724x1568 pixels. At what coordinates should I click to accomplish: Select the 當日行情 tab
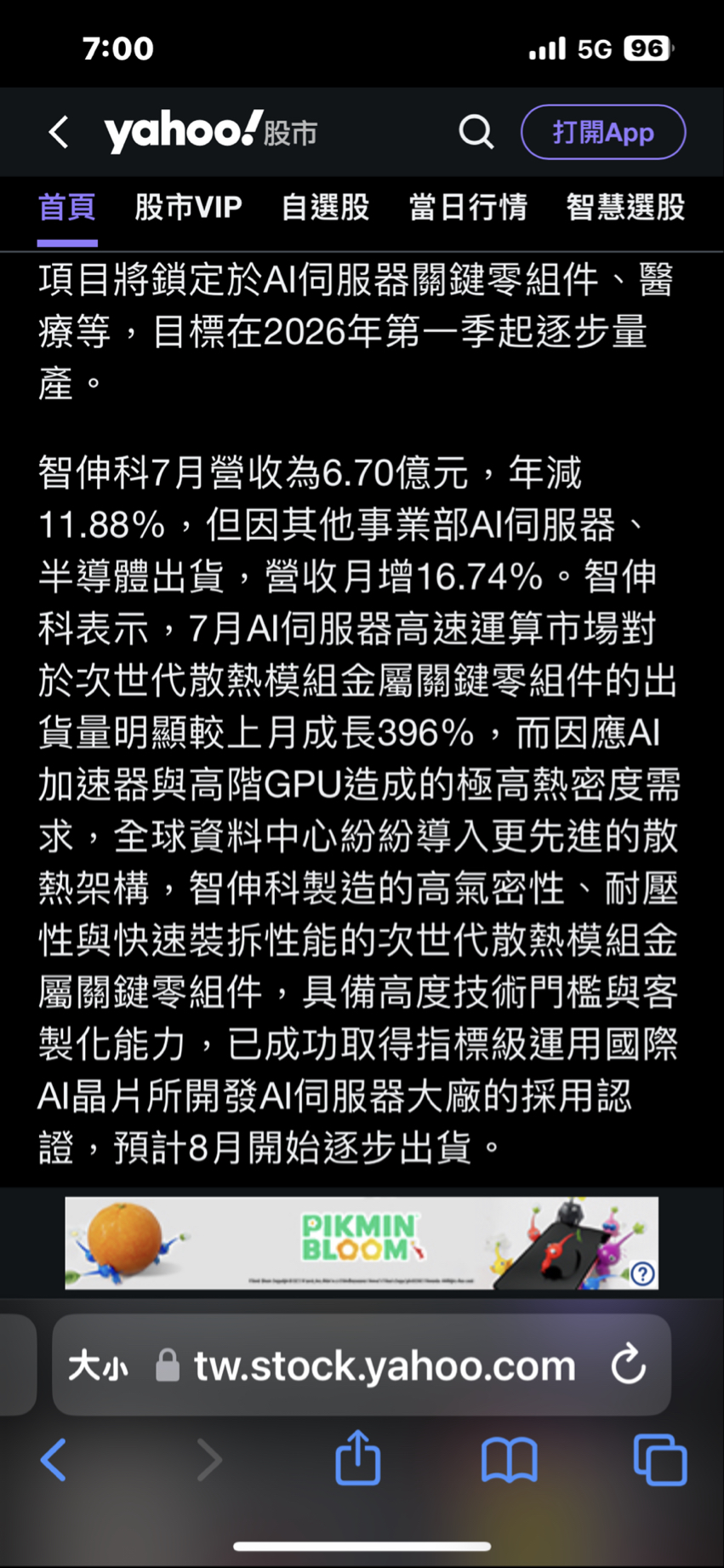coord(468,207)
